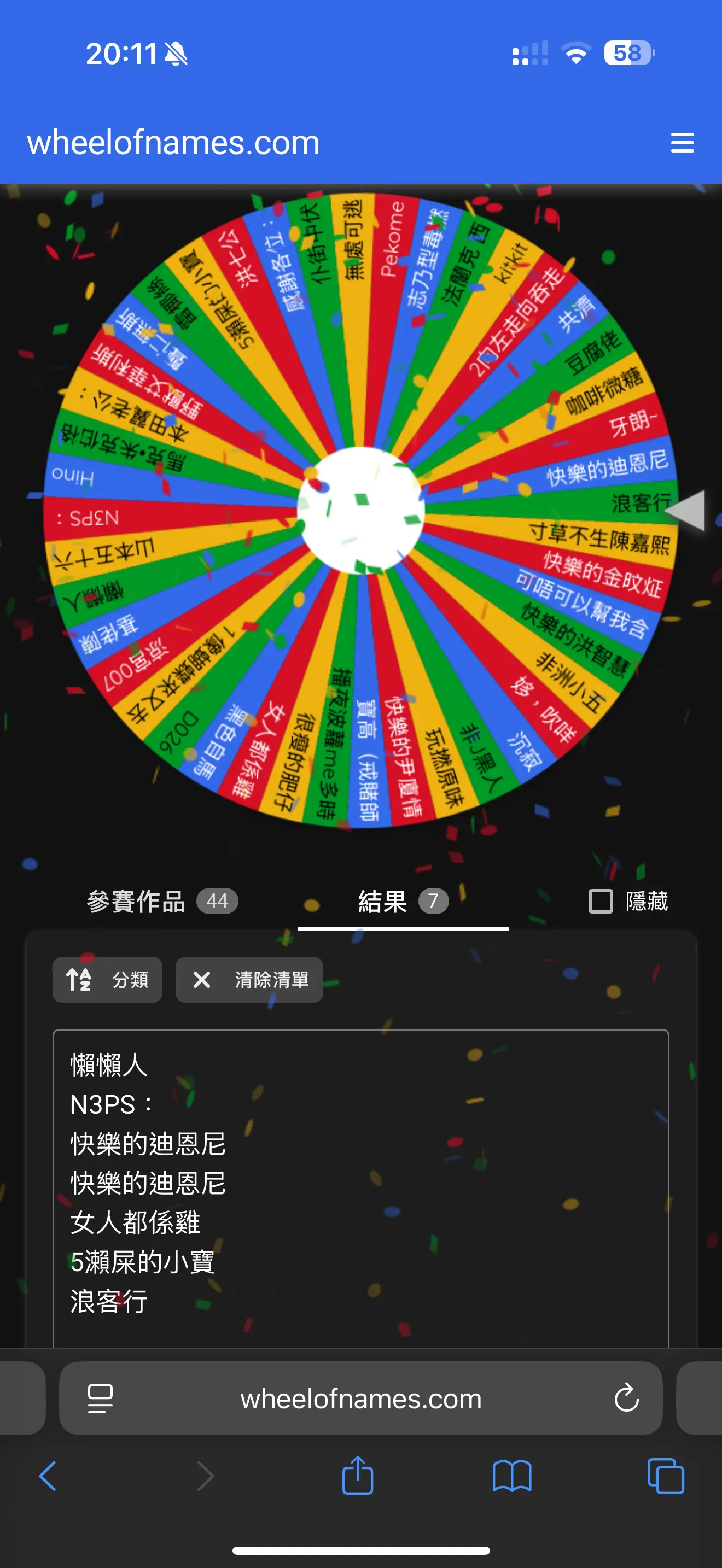Screen dimensions: 722x1568
Task: Clear the list with 清除清單
Action: [249, 979]
